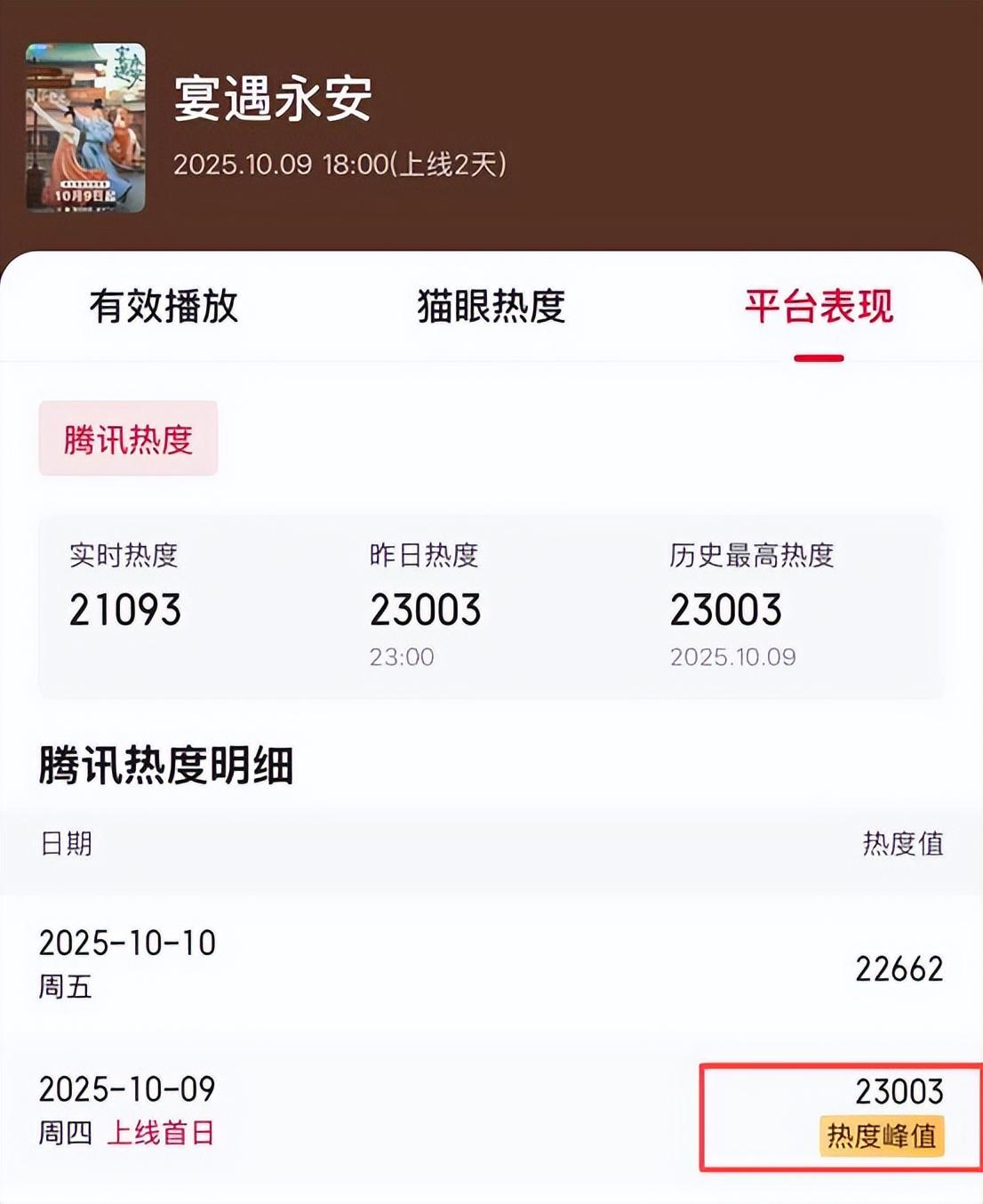Tap the 腾讯热度 chip
Viewport: 983px width, 1204px height.
click(128, 438)
